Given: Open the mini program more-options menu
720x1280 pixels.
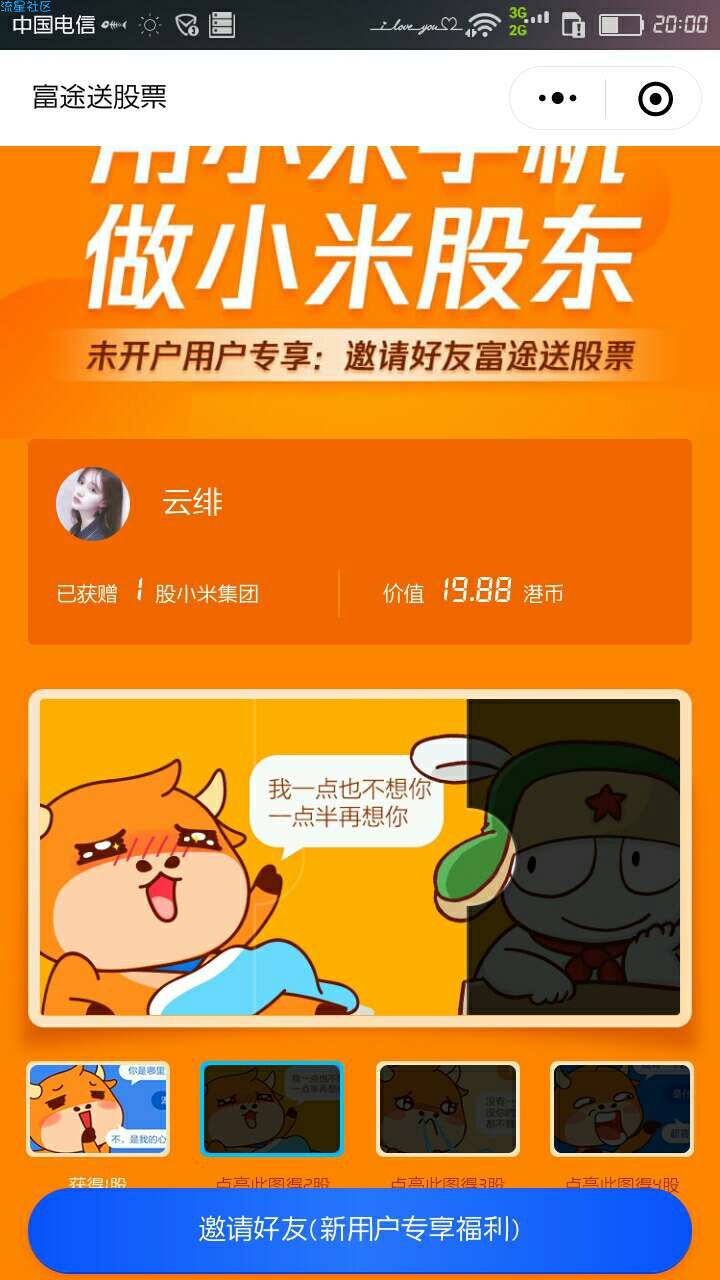Looking at the screenshot, I should pos(558,98).
